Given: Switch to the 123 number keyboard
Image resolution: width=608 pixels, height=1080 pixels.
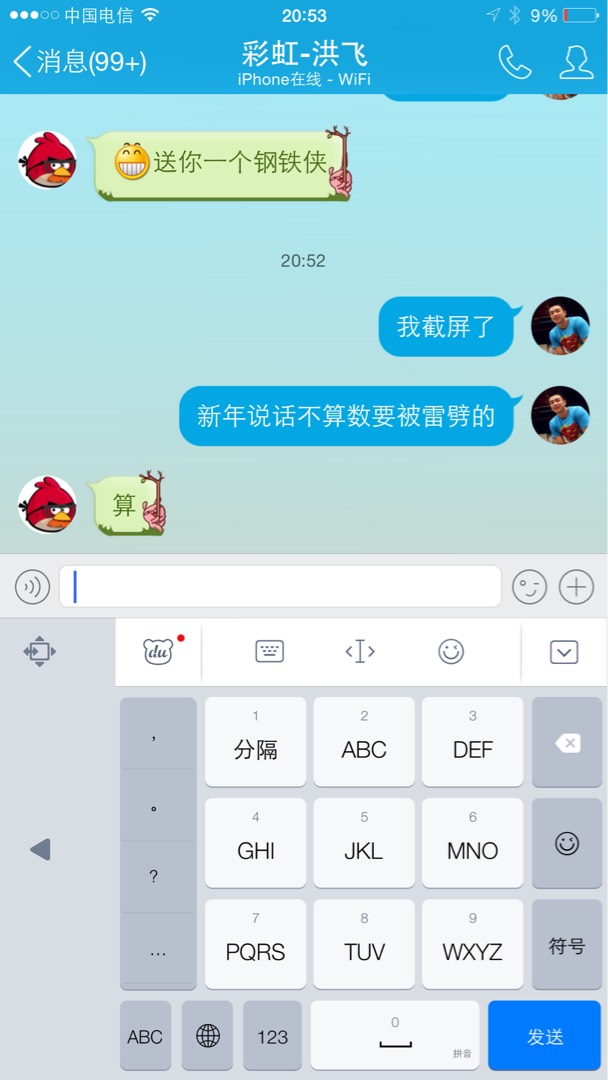Looking at the screenshot, I should coord(272,1037).
